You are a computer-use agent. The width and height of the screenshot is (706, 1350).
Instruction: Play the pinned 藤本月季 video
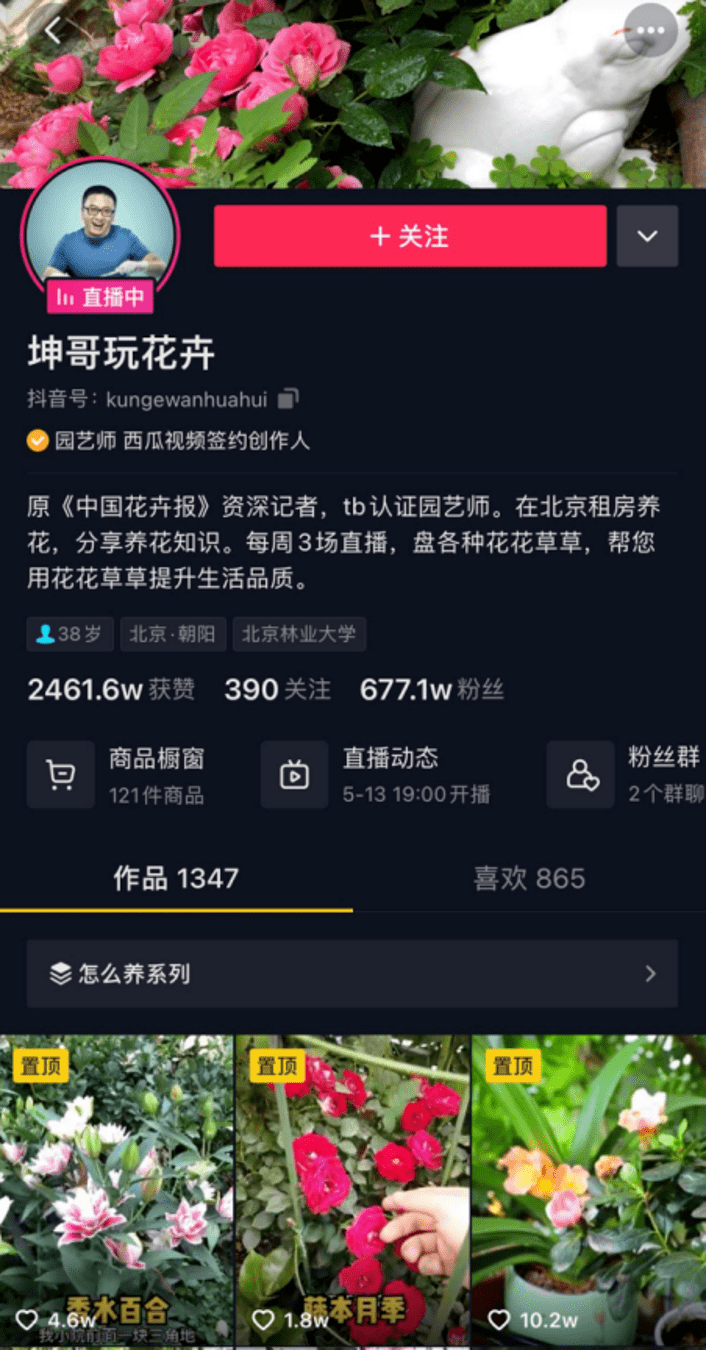[x=352, y=1190]
